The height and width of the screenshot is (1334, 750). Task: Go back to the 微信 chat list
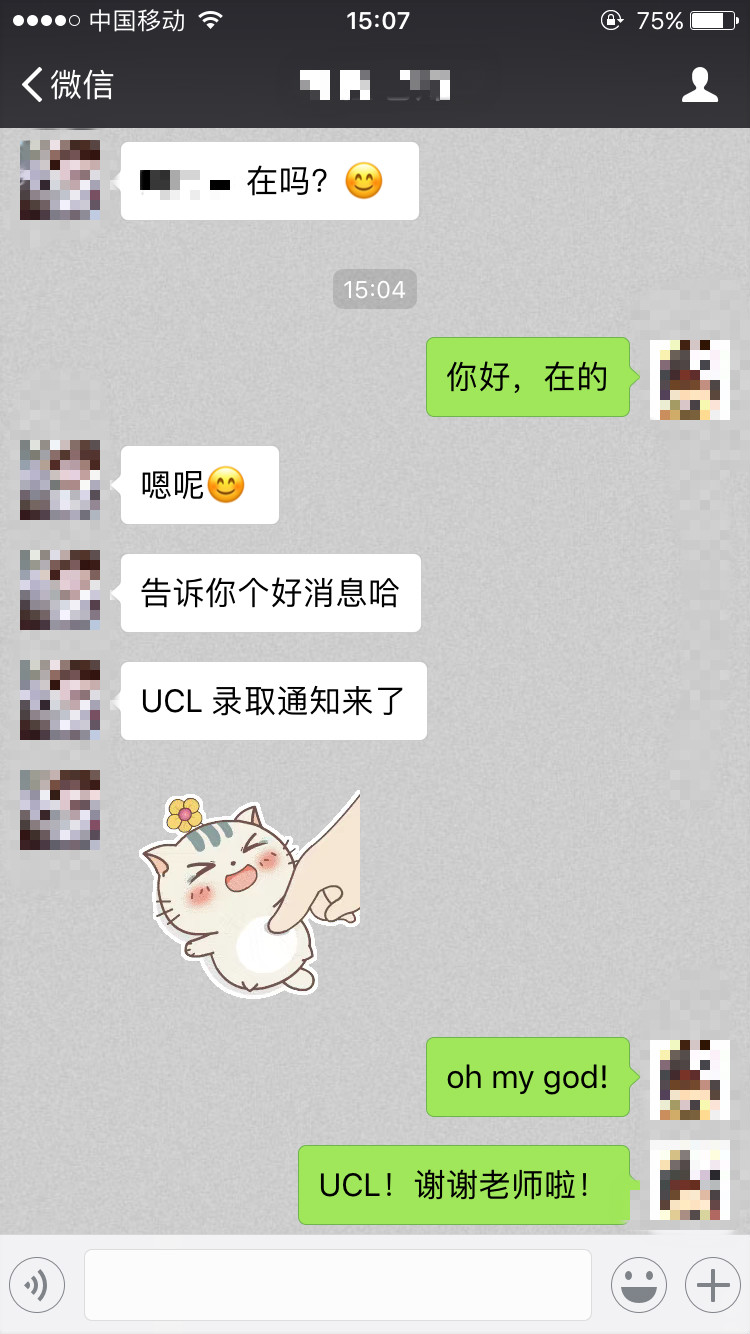tap(67, 85)
